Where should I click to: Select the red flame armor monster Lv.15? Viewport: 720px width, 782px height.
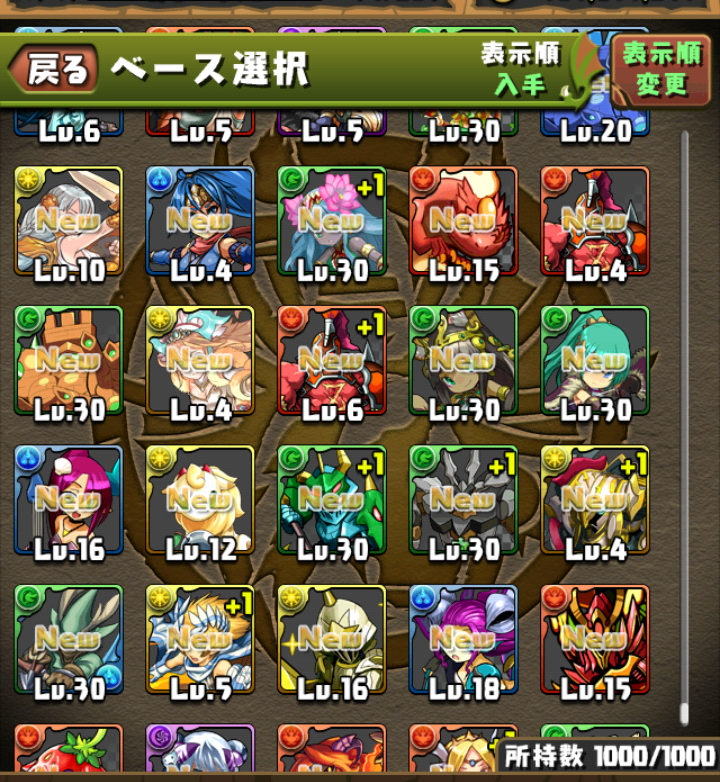[595, 639]
